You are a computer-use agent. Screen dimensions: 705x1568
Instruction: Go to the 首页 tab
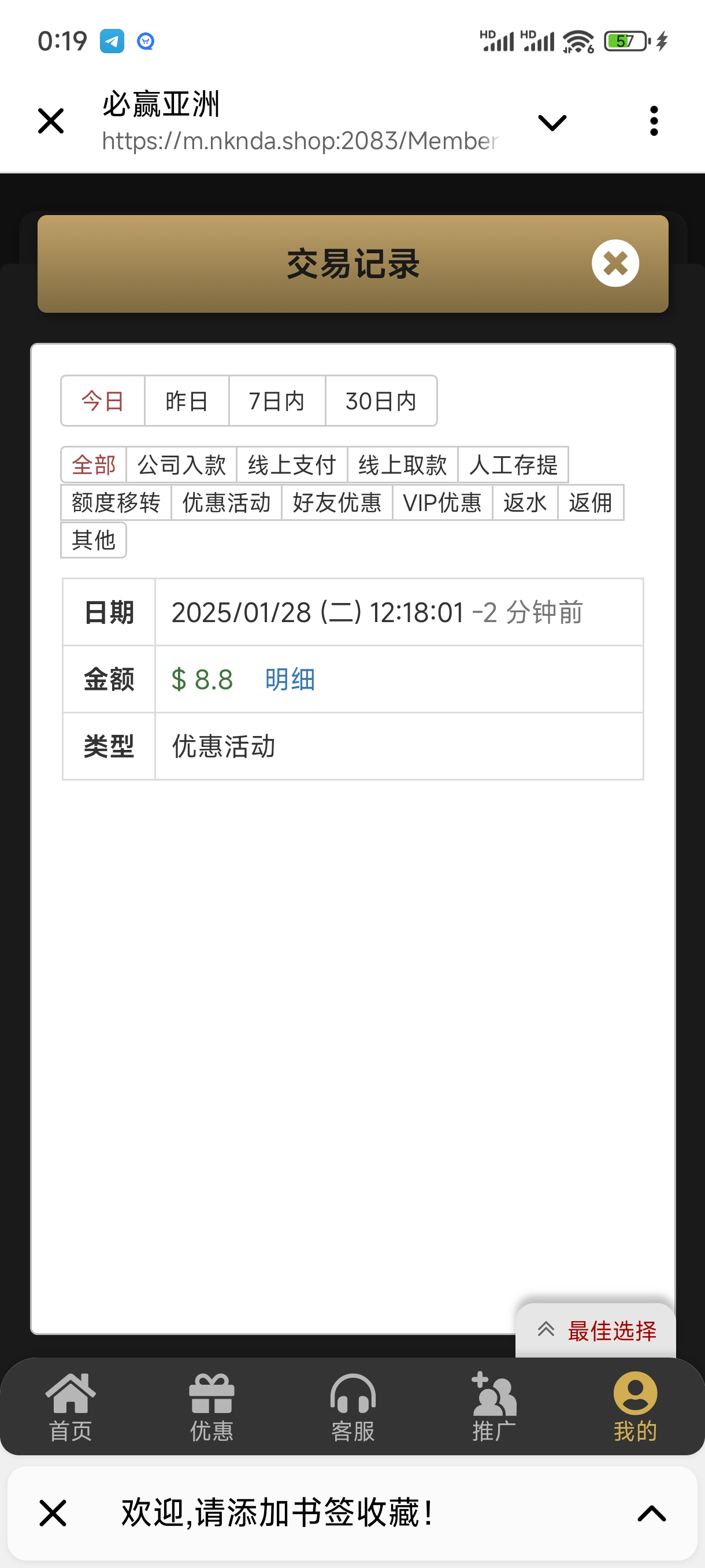click(x=70, y=1407)
